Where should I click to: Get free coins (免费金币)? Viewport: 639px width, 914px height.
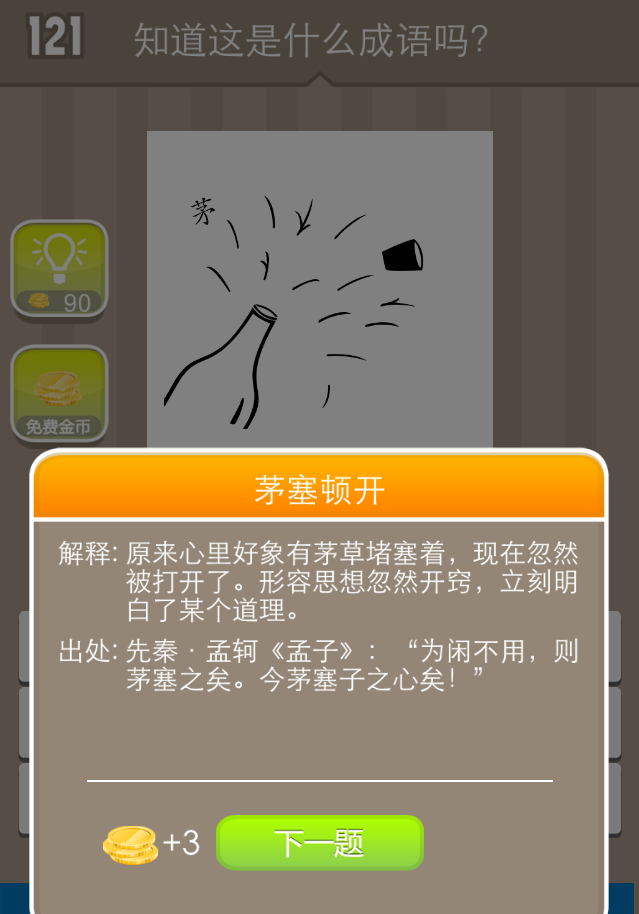[59, 394]
